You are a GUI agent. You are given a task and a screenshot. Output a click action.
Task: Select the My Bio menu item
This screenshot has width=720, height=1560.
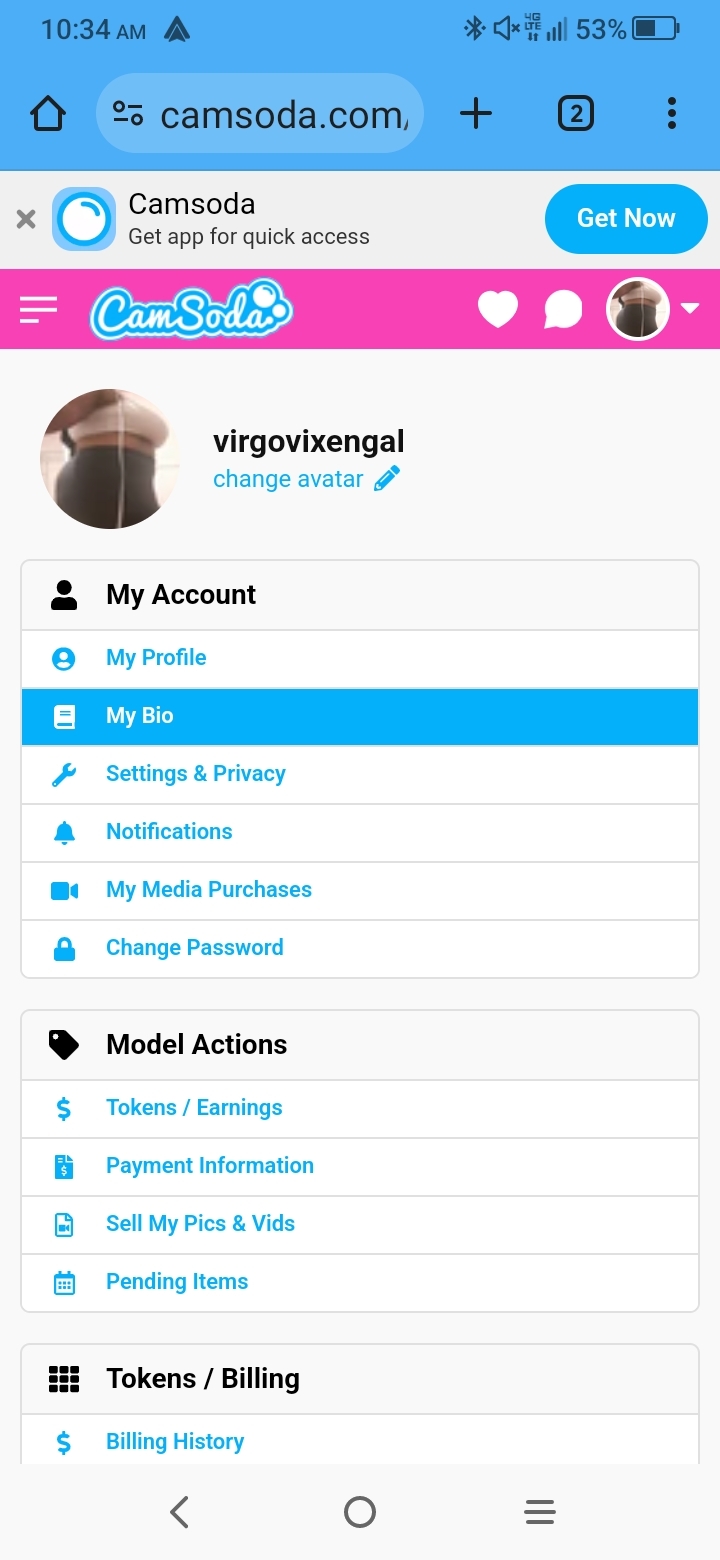point(141,716)
